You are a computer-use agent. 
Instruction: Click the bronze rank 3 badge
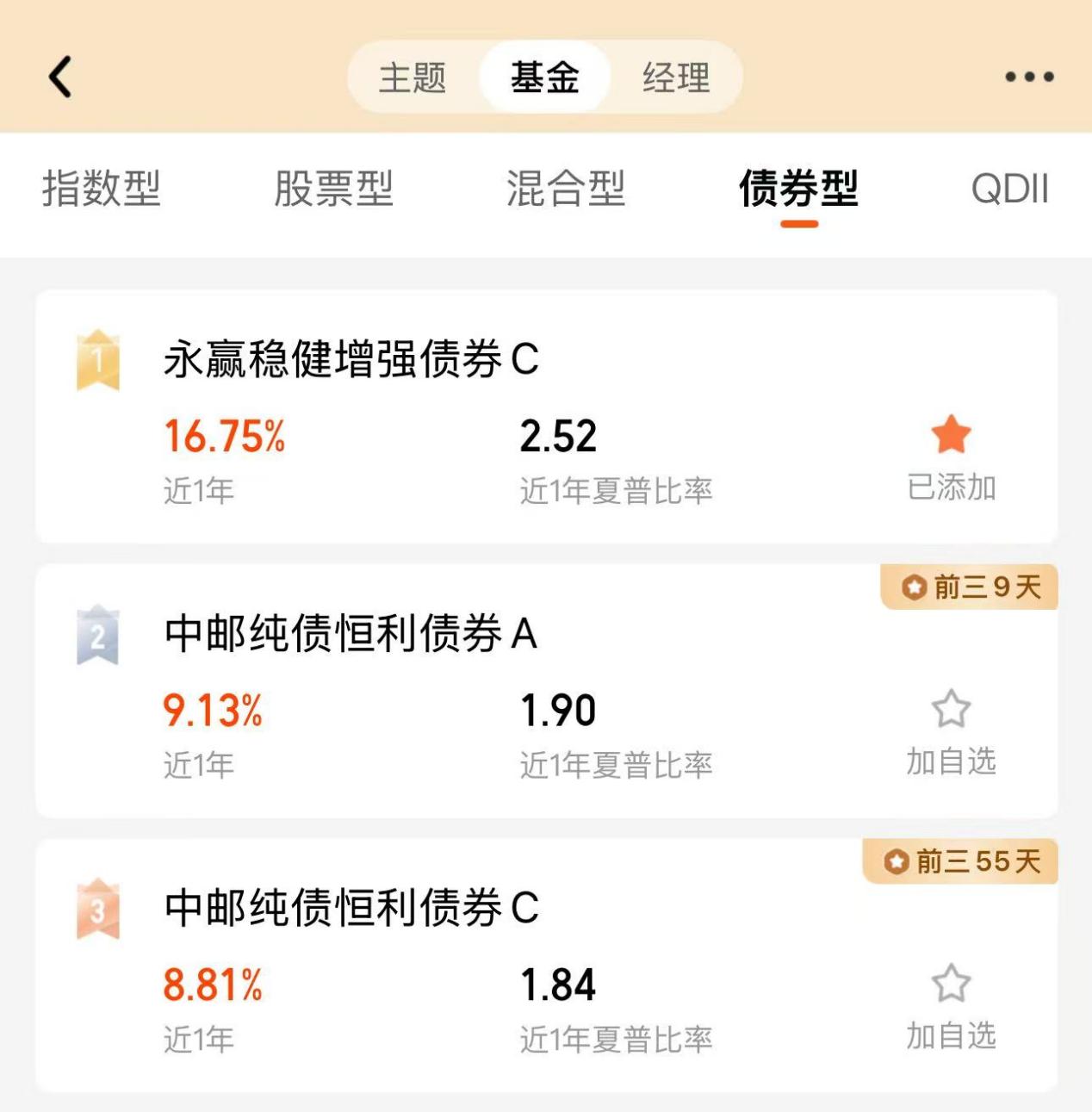tap(97, 909)
